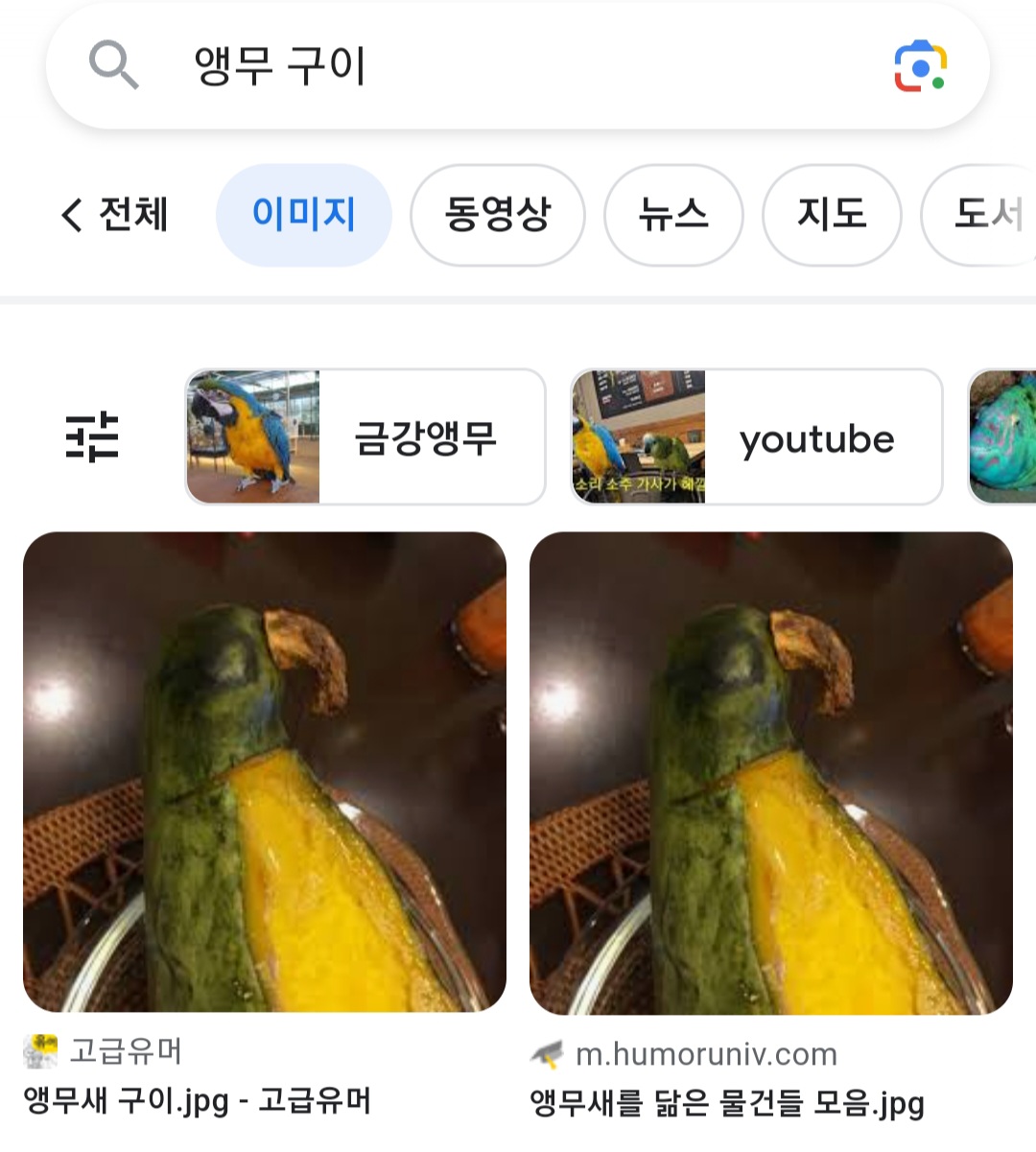Go back to the 전체 results
The height and width of the screenshot is (1152, 1036).
(115, 214)
